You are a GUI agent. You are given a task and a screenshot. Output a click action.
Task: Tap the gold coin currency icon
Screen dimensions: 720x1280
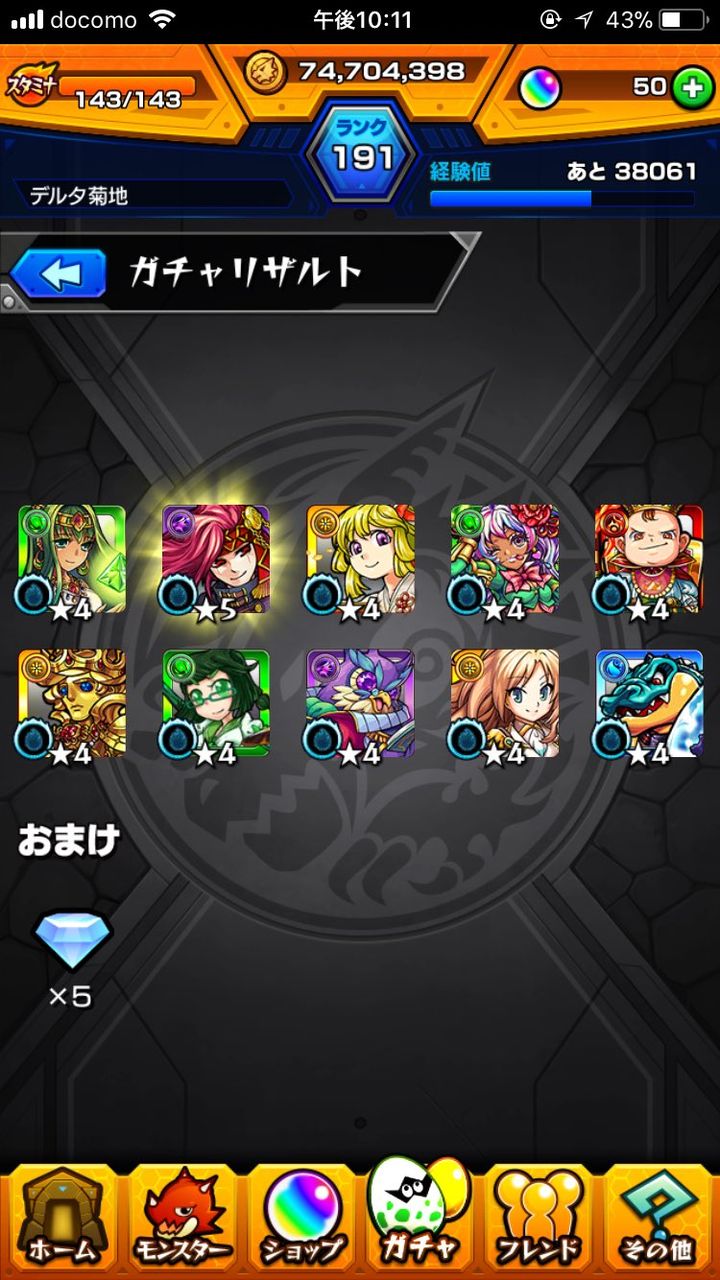point(268,70)
